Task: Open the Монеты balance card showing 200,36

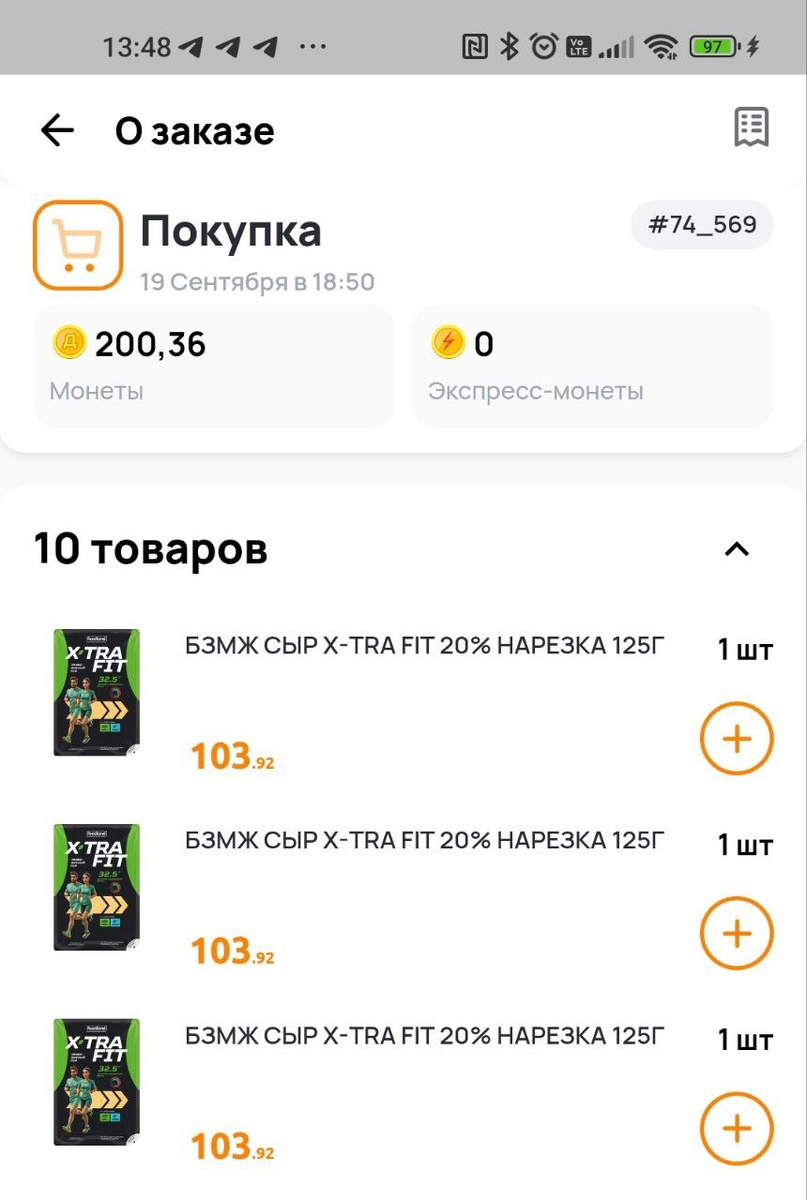Action: point(212,365)
